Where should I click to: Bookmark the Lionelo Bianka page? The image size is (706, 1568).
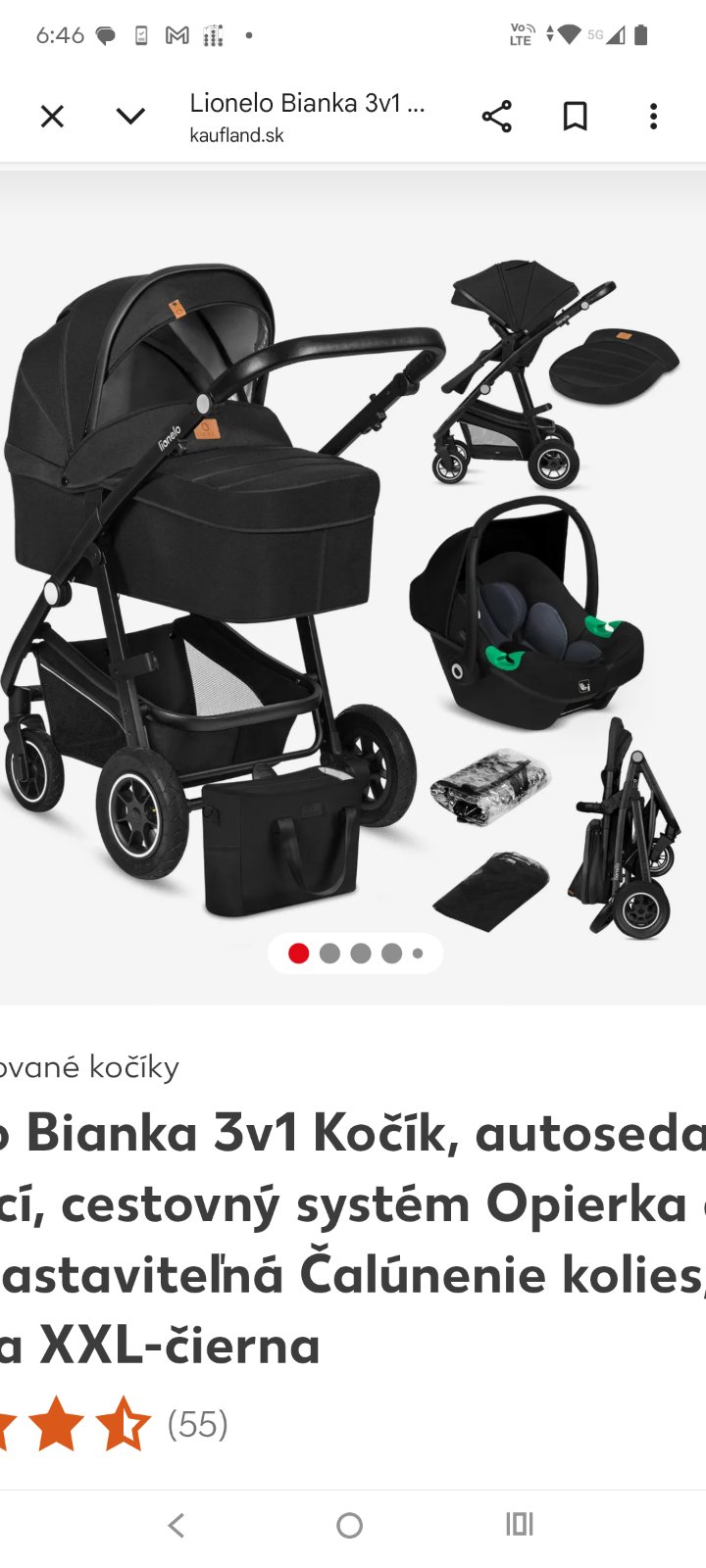click(x=576, y=117)
